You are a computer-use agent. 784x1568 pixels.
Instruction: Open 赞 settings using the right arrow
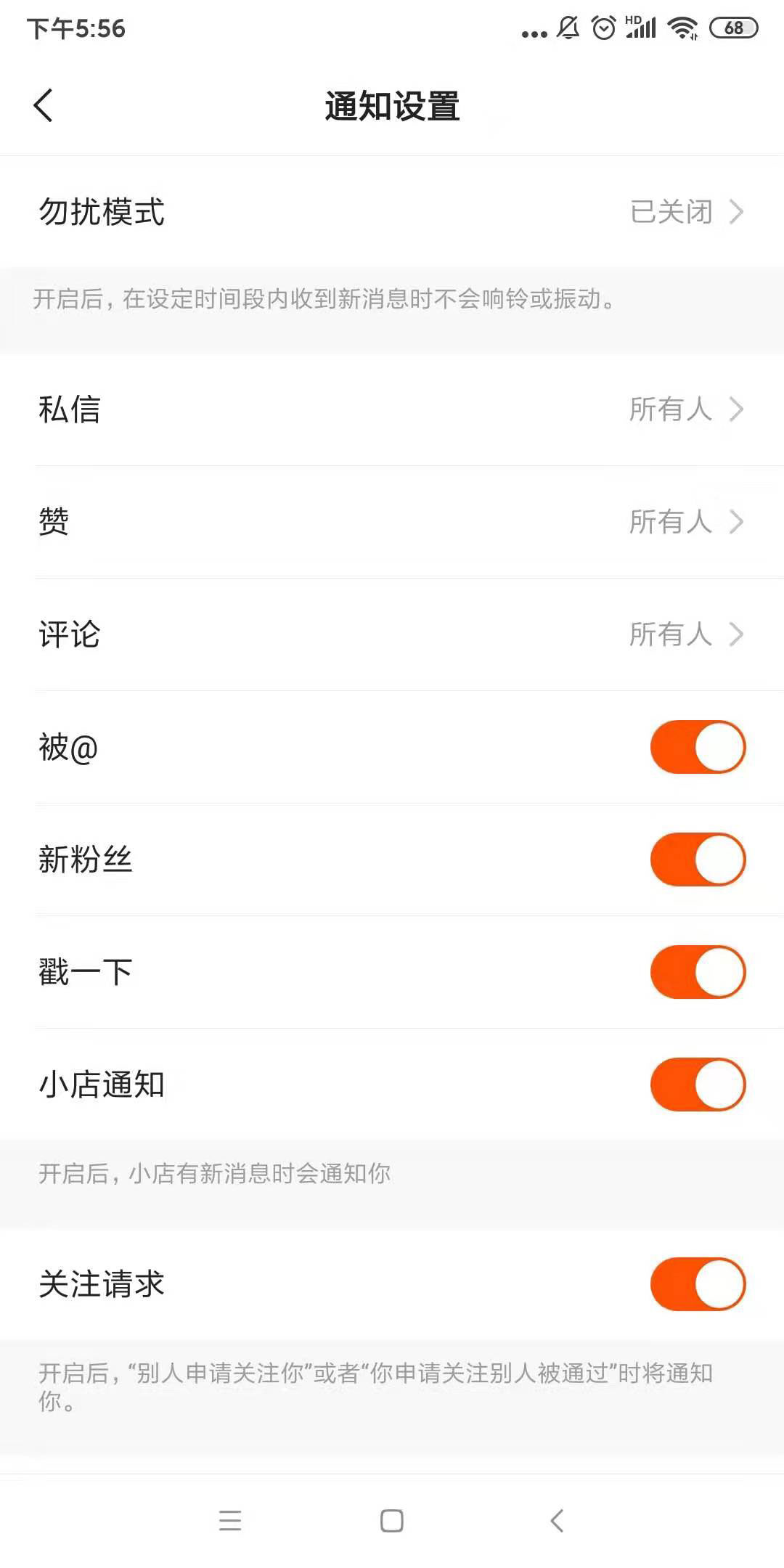click(x=738, y=522)
